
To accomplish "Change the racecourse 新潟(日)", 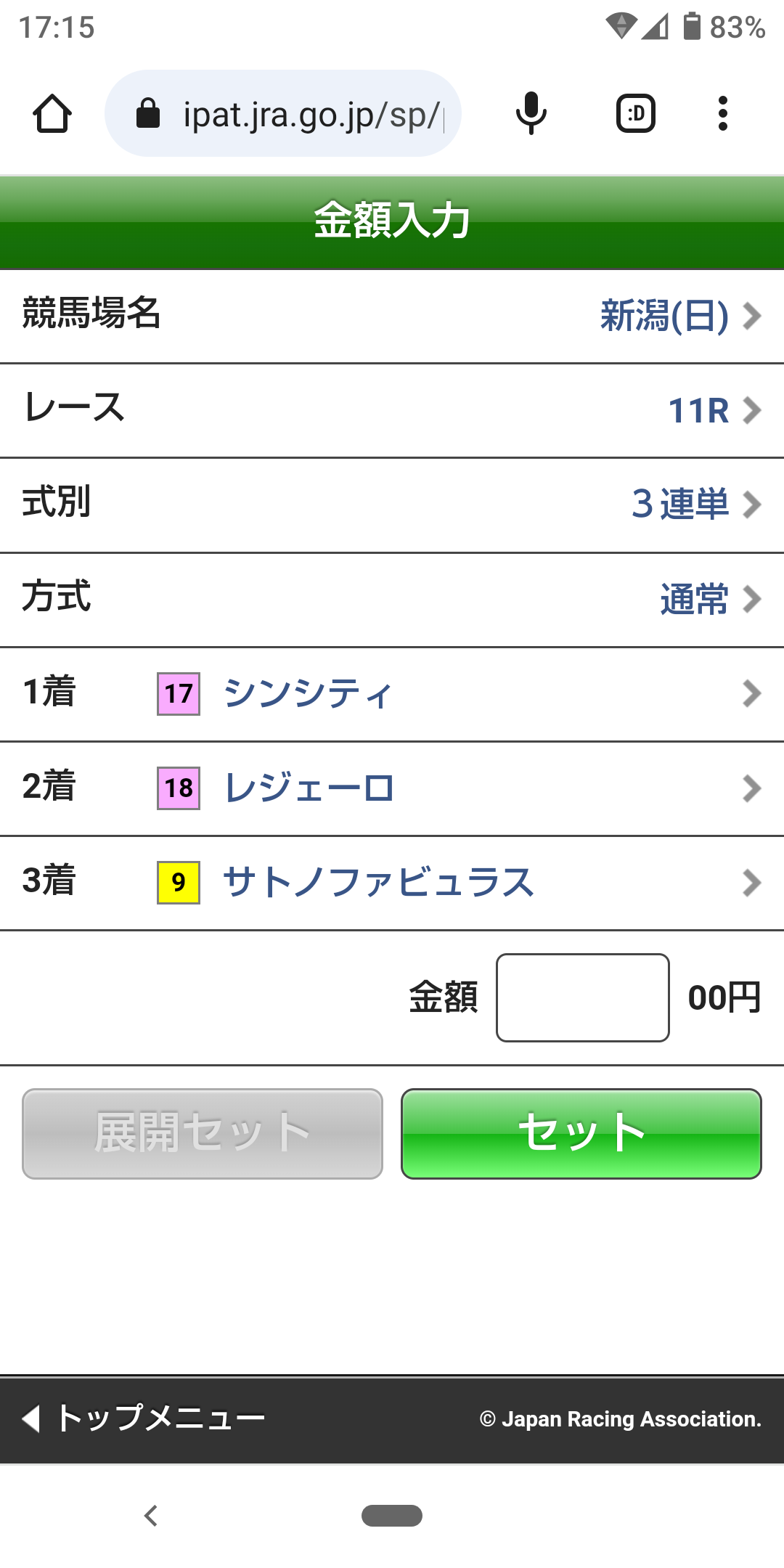I will [x=679, y=317].
